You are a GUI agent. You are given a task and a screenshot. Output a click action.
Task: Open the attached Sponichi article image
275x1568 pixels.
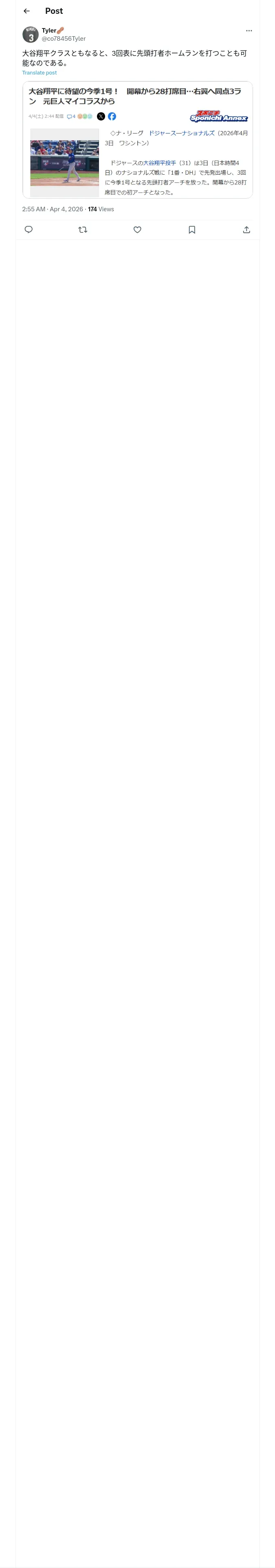point(138,140)
